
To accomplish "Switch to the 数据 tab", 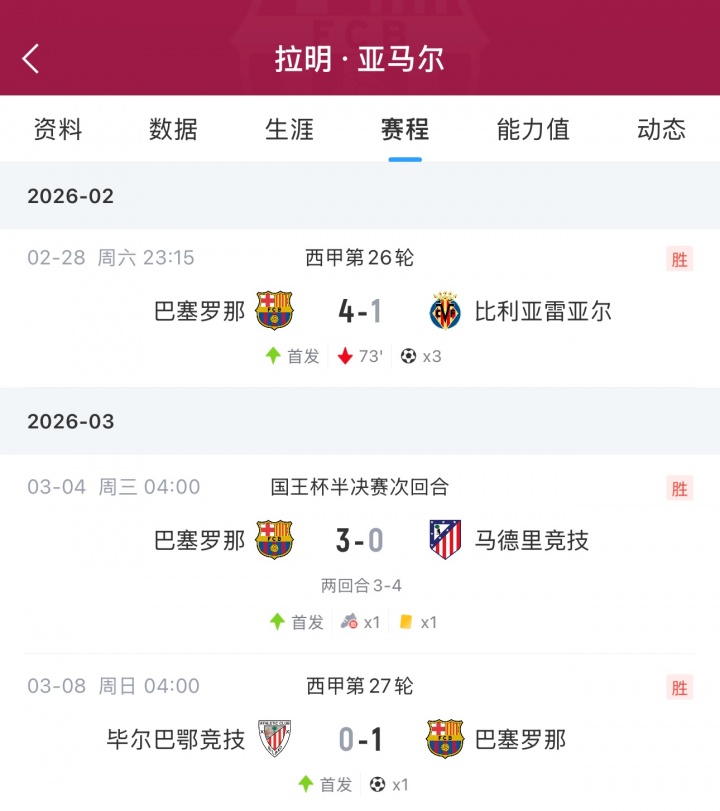I will (x=172, y=129).
